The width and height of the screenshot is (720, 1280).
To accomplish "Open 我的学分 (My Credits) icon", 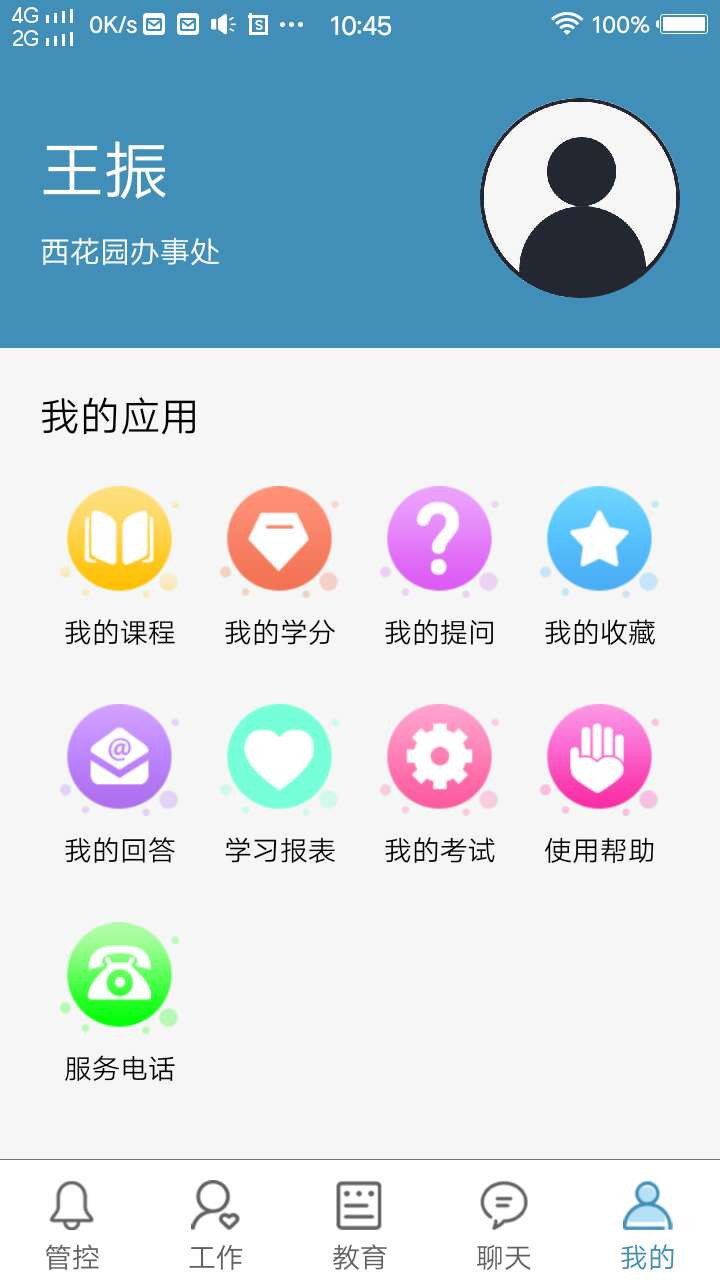I will (280, 540).
